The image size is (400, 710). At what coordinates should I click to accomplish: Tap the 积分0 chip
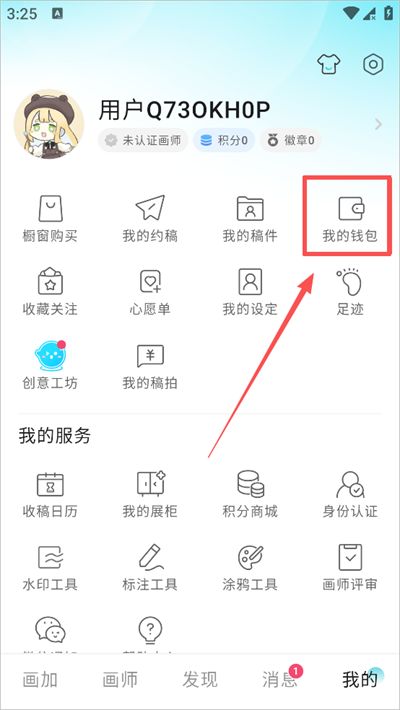coord(224,140)
